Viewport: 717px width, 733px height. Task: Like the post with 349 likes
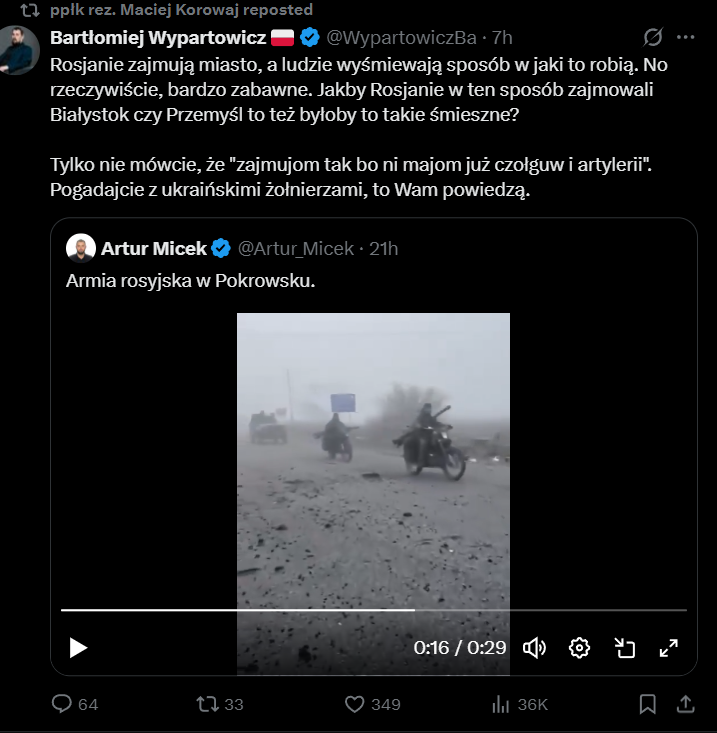[x=355, y=704]
